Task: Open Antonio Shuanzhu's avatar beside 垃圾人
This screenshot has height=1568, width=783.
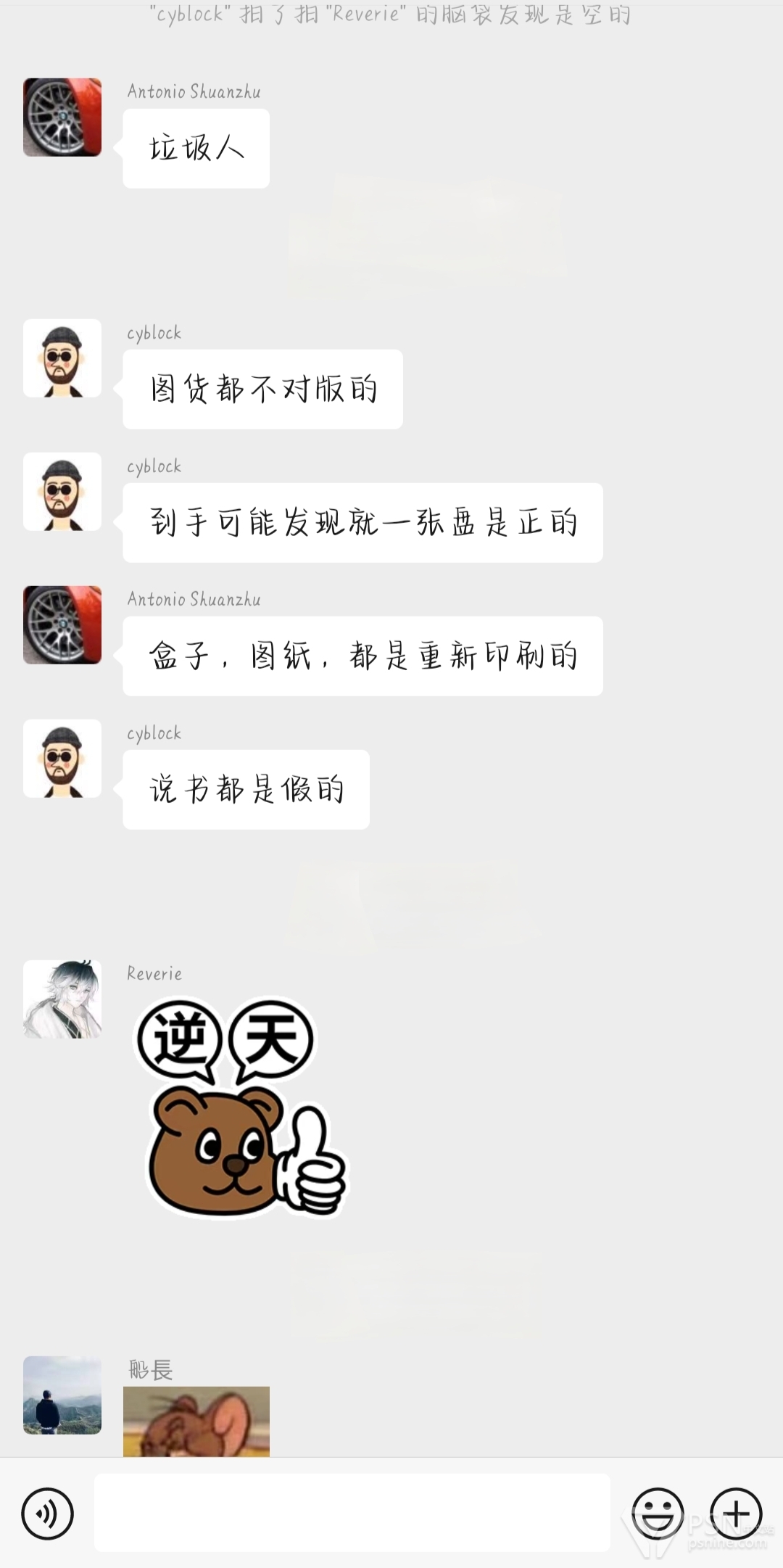Action: tap(62, 117)
